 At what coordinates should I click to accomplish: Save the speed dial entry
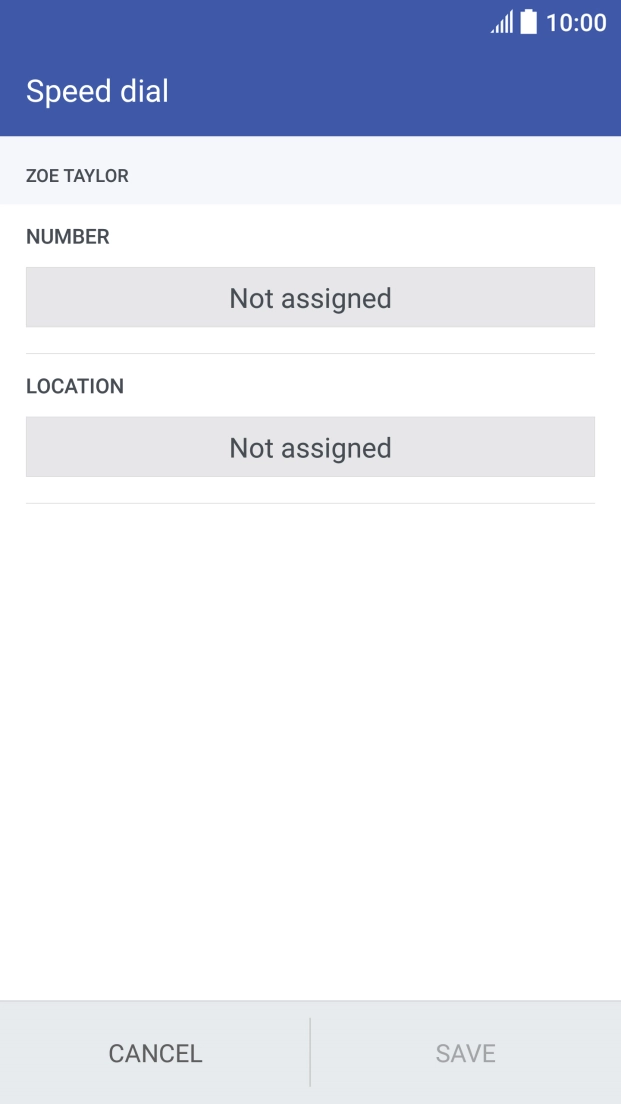click(x=465, y=1053)
